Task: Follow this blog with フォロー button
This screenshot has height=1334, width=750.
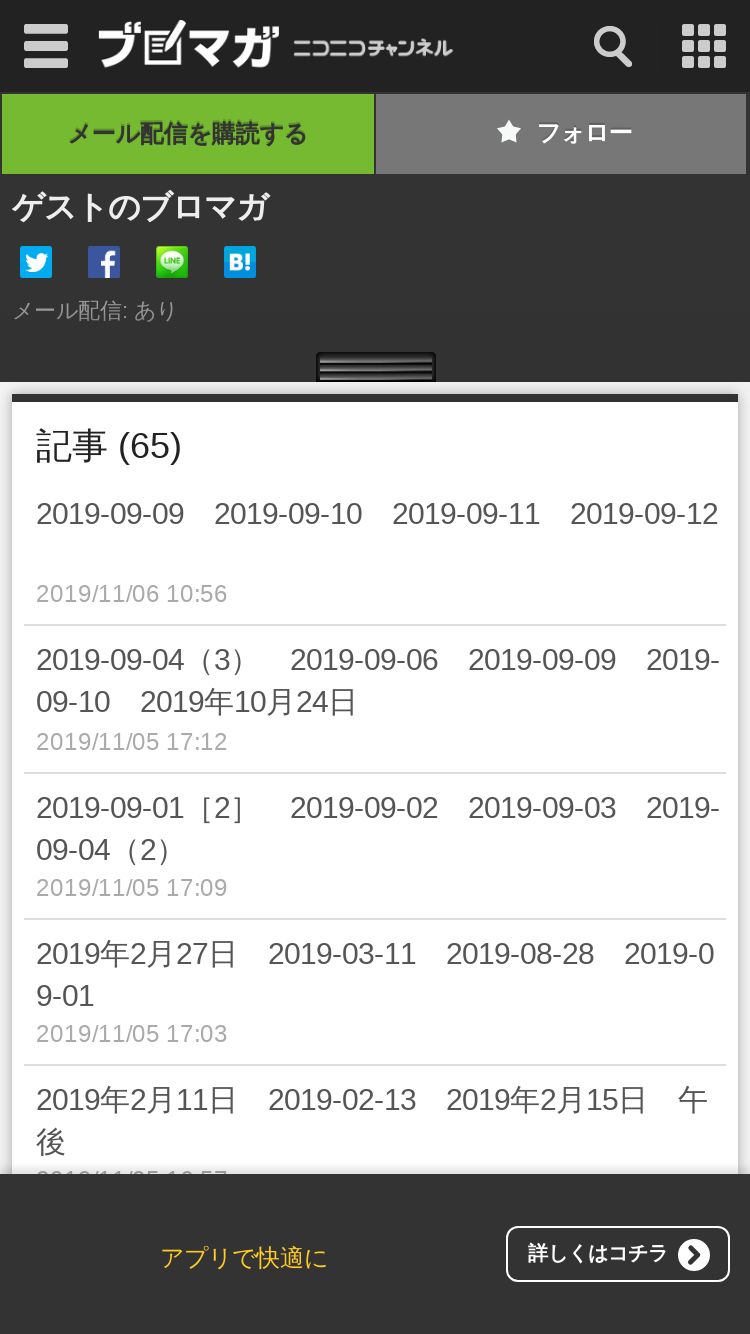Action: (x=561, y=134)
